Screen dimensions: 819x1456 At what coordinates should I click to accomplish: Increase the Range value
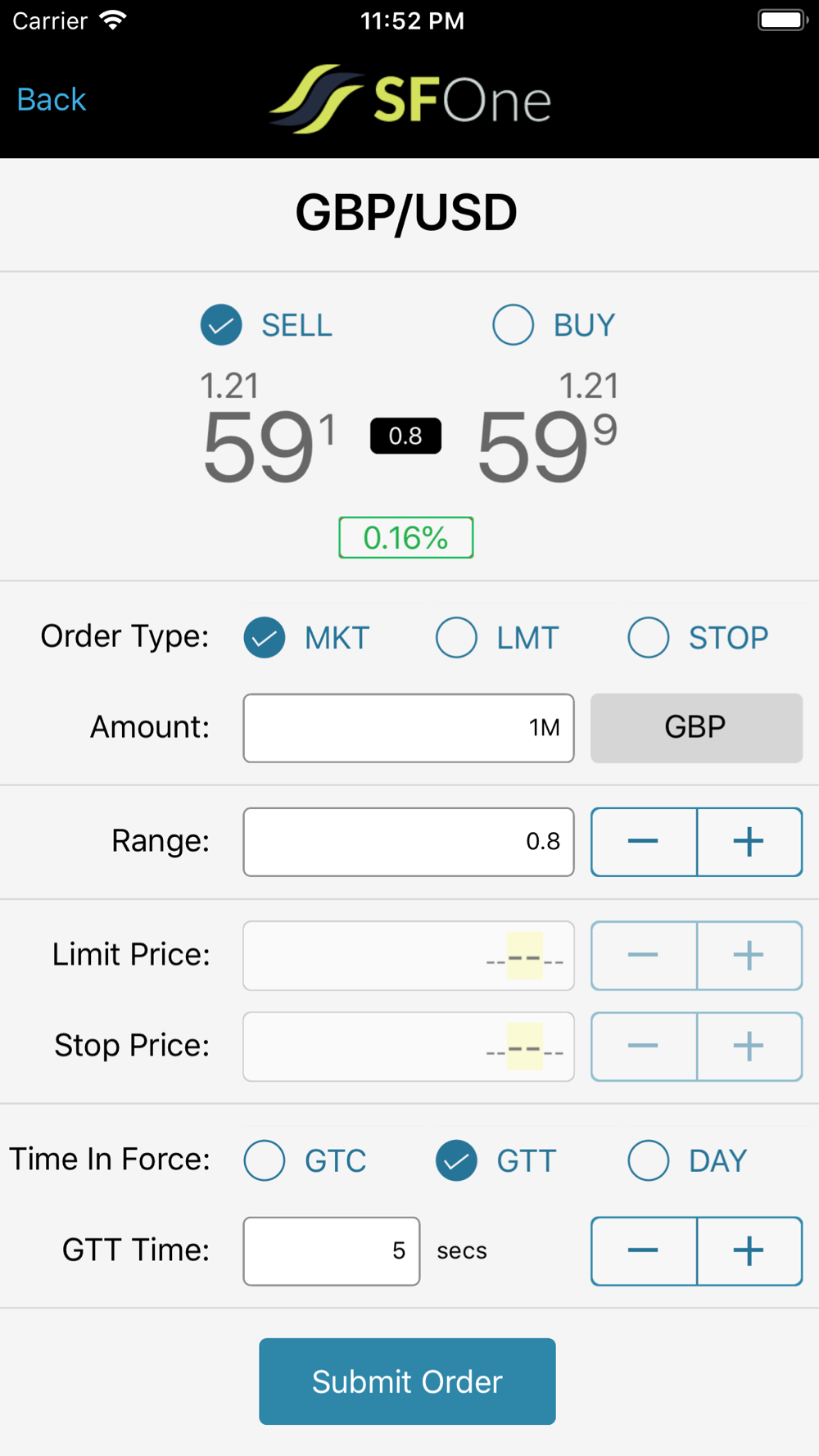(x=749, y=842)
